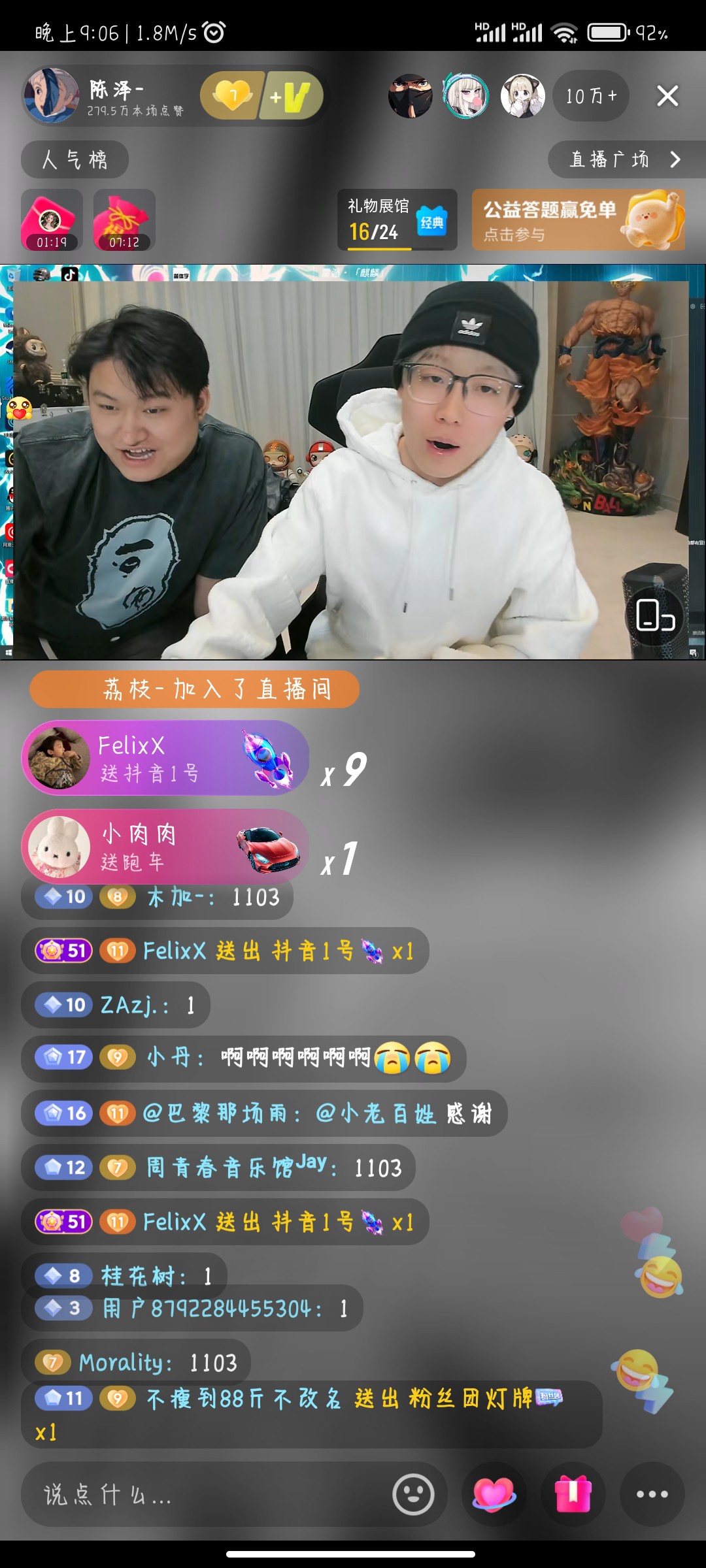706x1568 pixels.
Task: Open 礼物展馆 gift gallery 16/24
Action: [397, 220]
